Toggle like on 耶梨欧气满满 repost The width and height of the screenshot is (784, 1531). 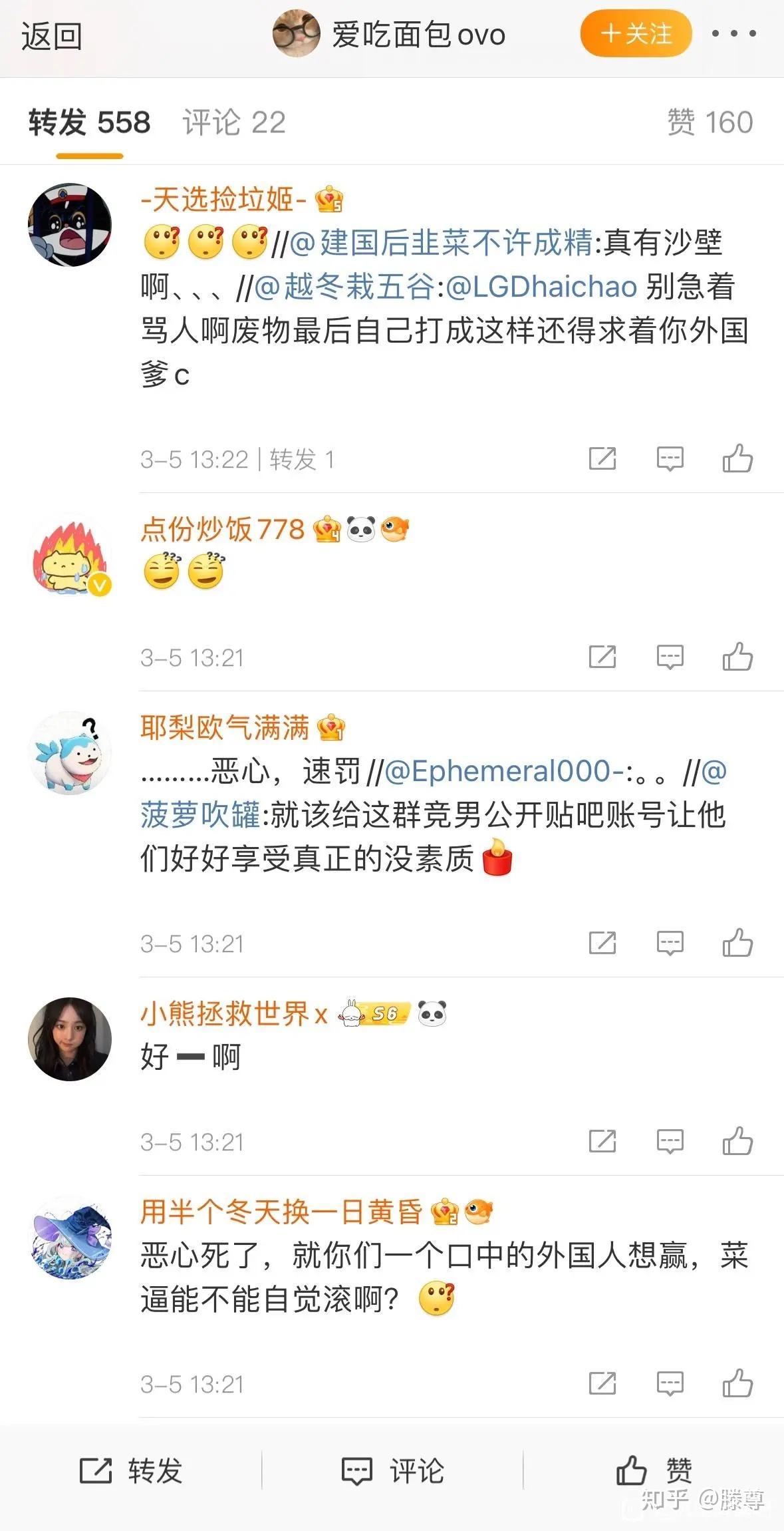[x=737, y=943]
